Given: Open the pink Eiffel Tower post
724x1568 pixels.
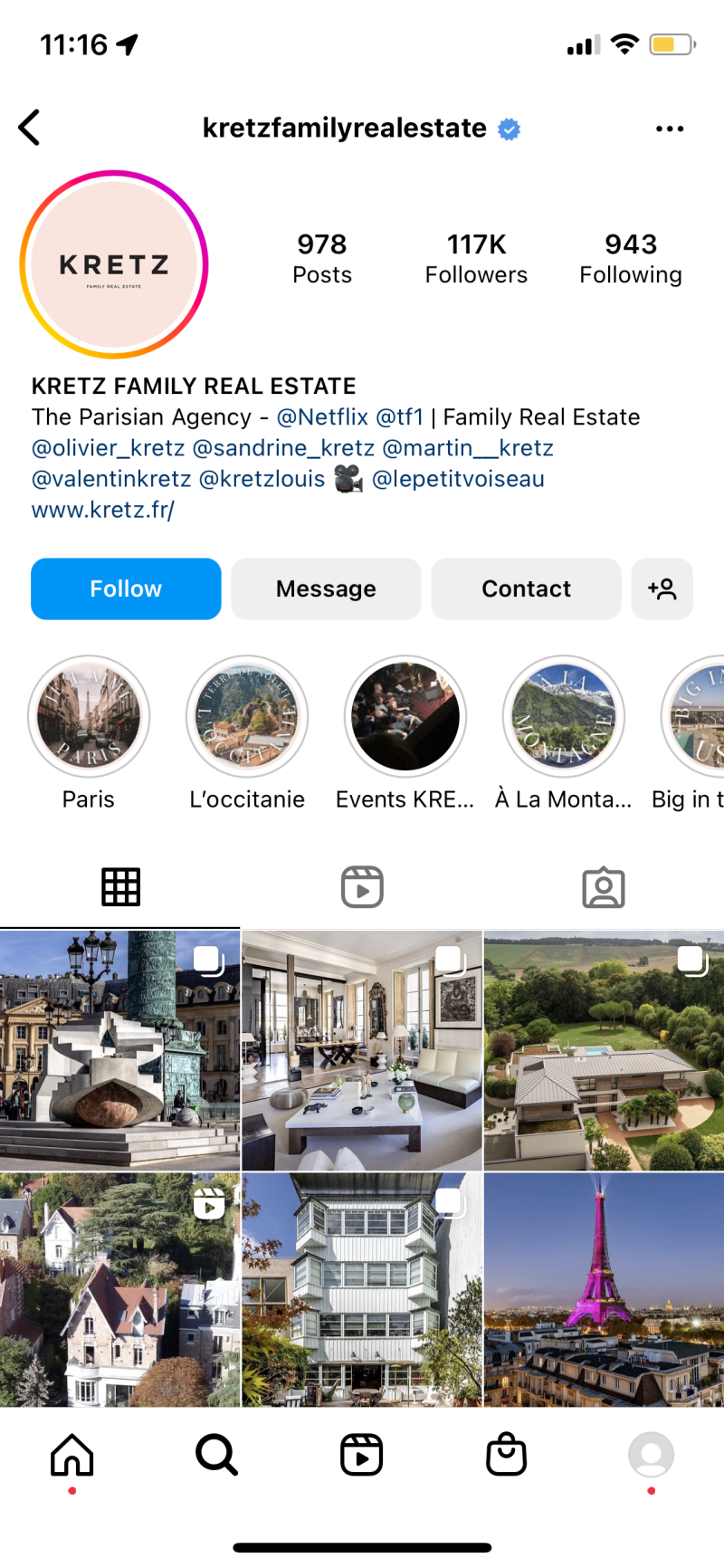Looking at the screenshot, I should click(x=604, y=1289).
